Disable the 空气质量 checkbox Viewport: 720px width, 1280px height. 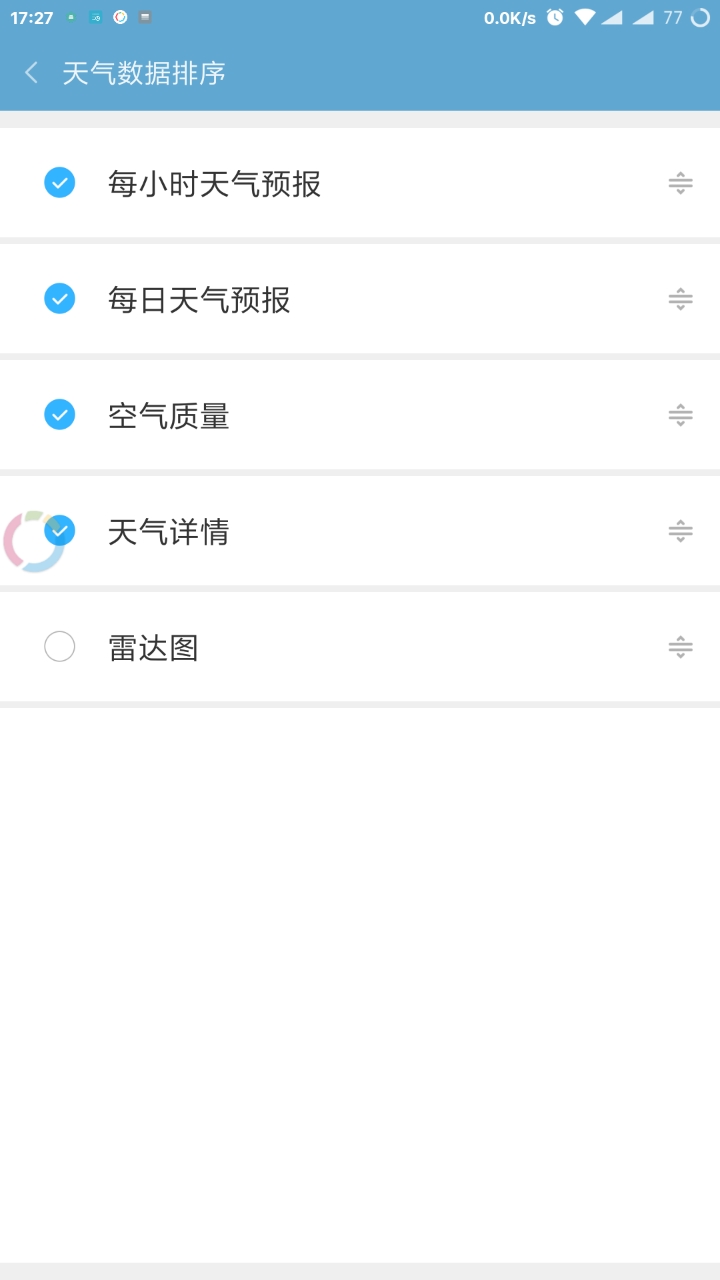click(x=60, y=414)
